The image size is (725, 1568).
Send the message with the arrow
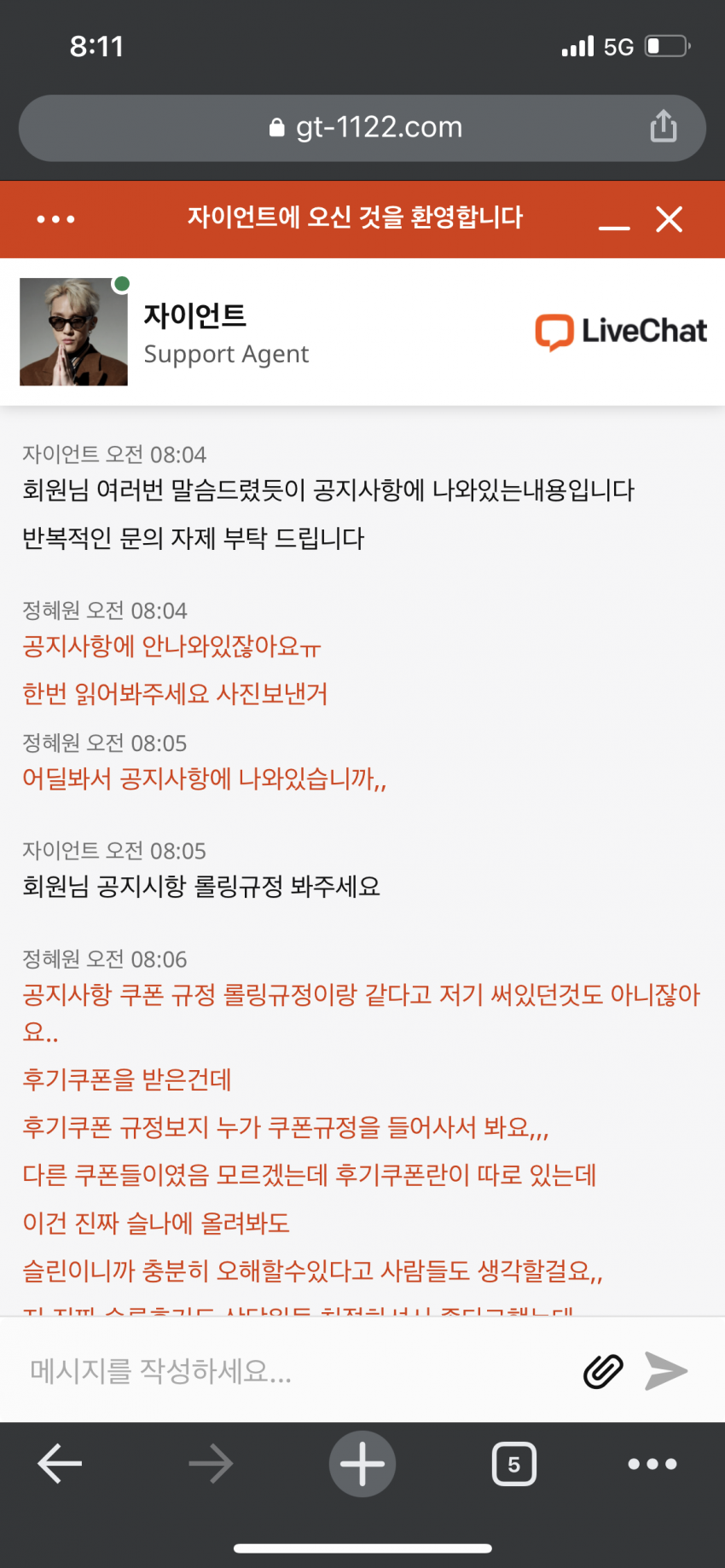tap(666, 1371)
